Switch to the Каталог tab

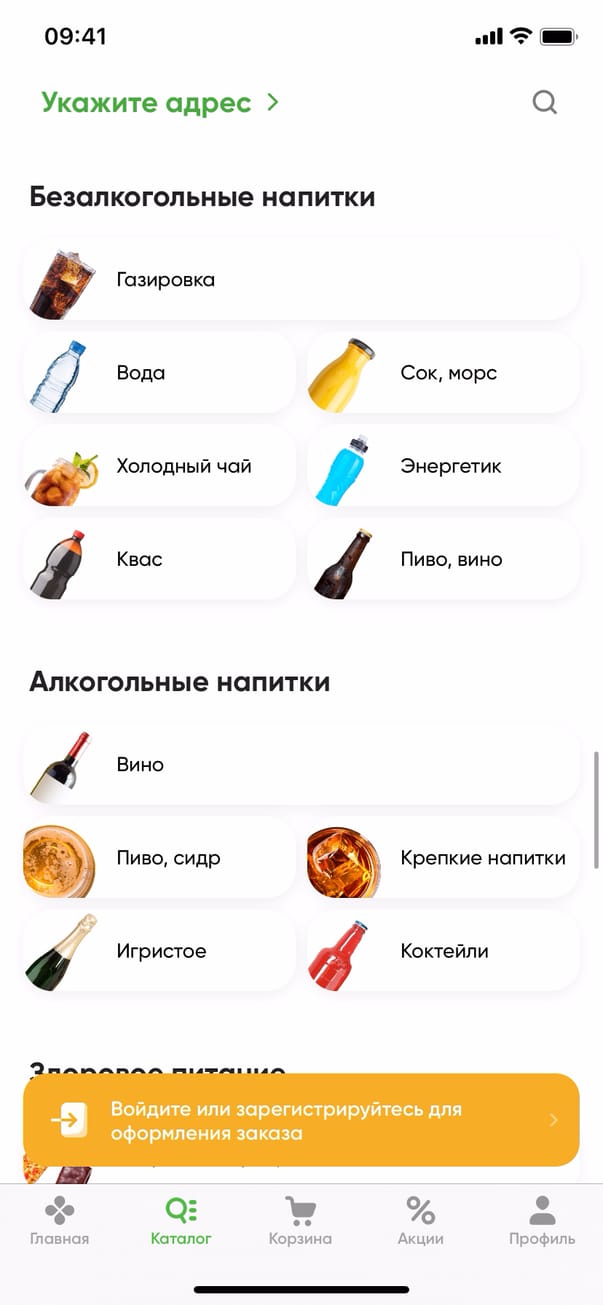pos(181,1221)
